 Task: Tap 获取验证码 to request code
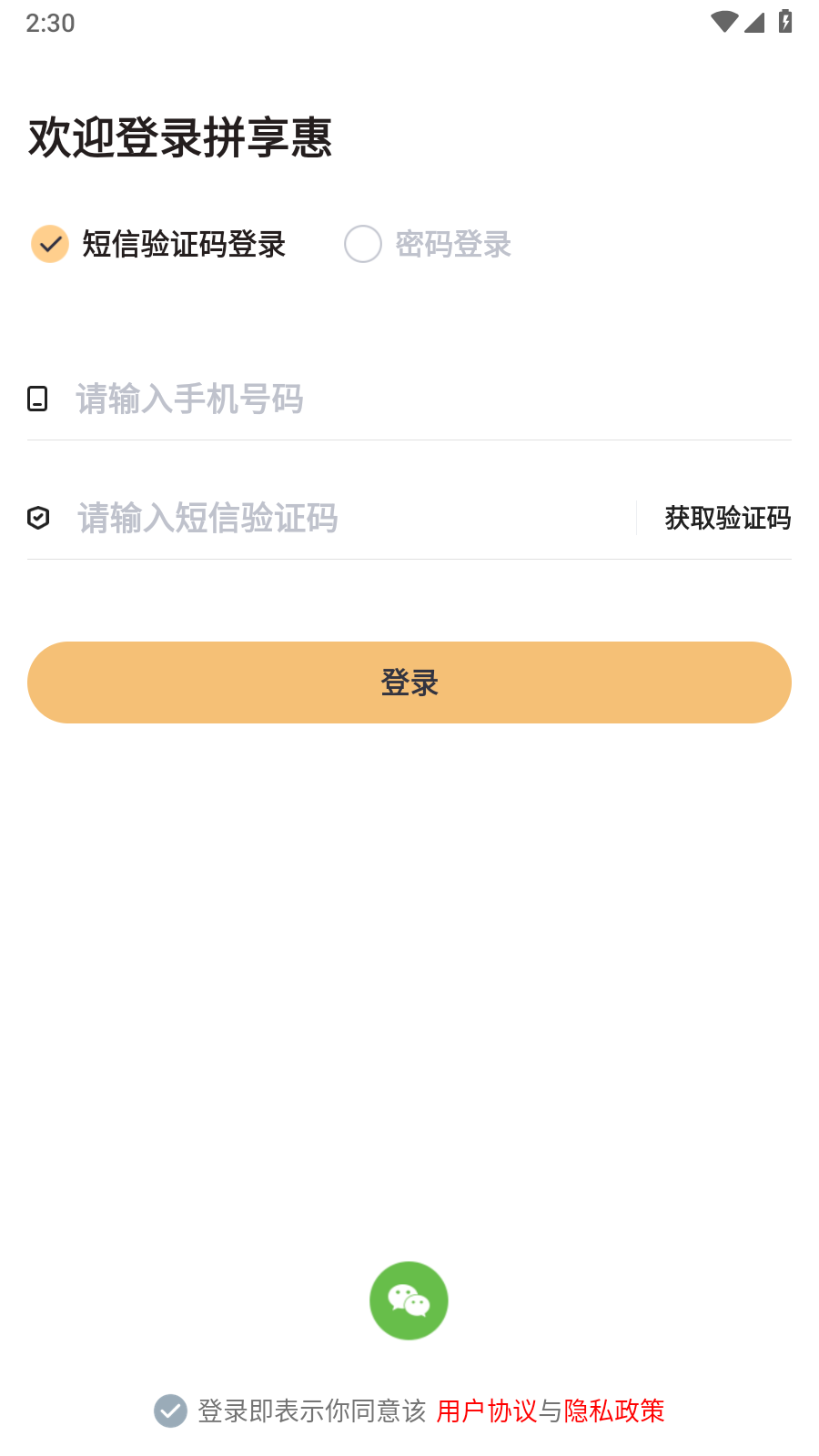(x=727, y=518)
